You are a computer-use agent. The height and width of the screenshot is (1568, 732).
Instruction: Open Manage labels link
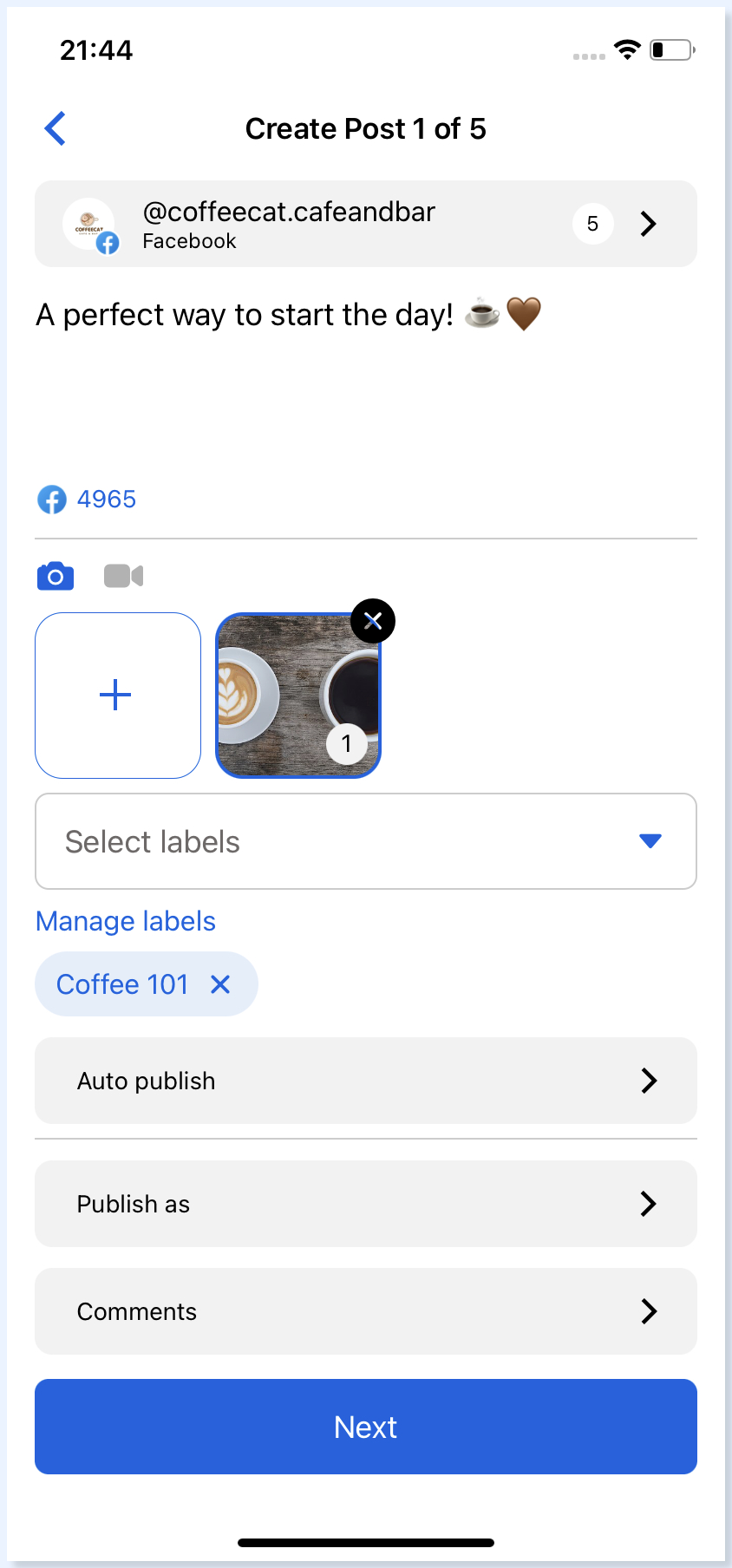tap(126, 921)
